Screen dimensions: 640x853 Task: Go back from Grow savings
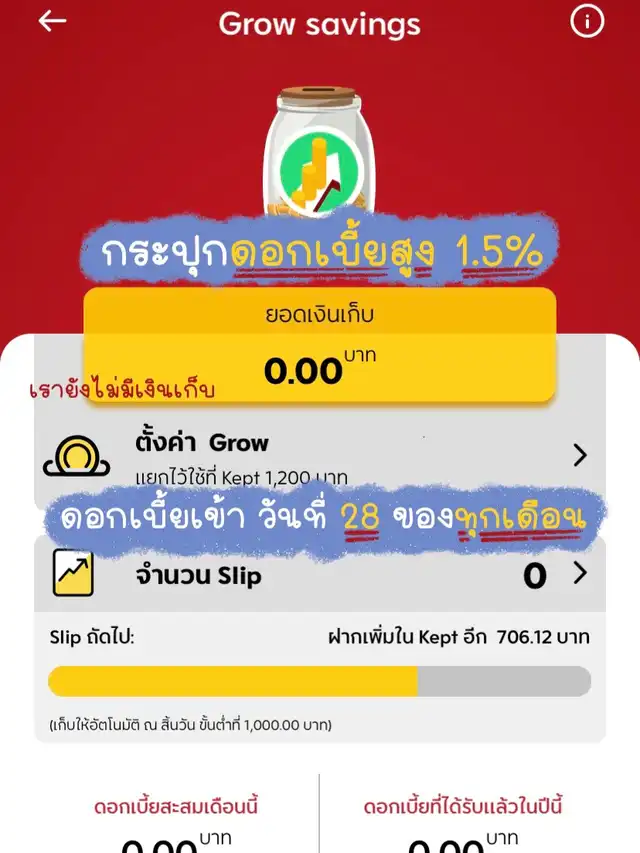pyautogui.click(x=52, y=22)
